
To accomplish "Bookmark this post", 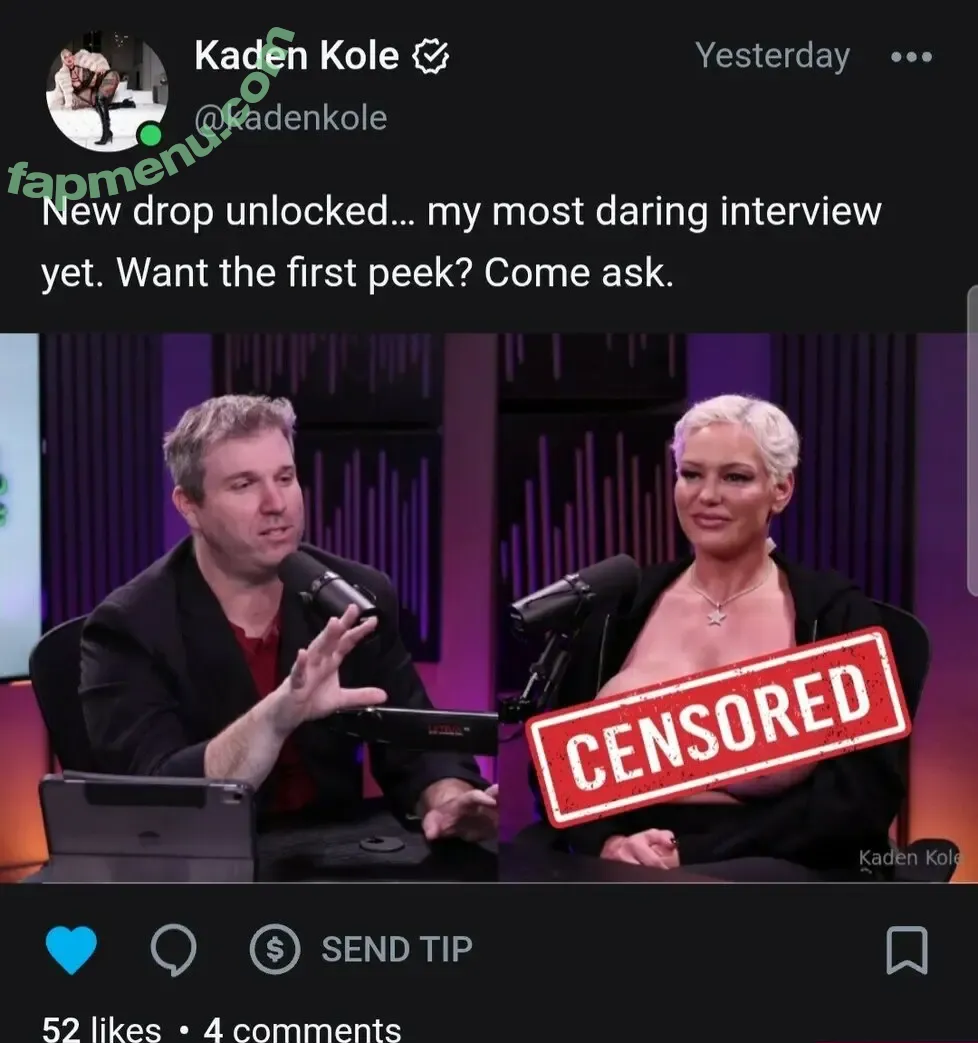I will [906, 949].
